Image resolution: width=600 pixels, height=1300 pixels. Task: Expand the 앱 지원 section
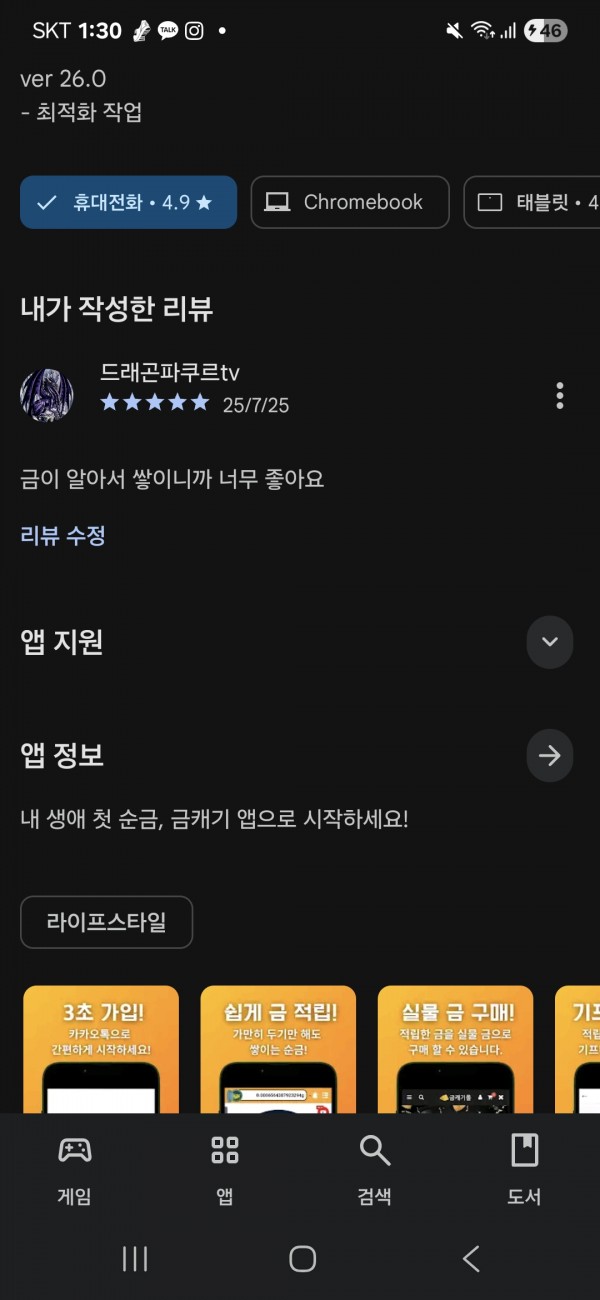(x=550, y=642)
